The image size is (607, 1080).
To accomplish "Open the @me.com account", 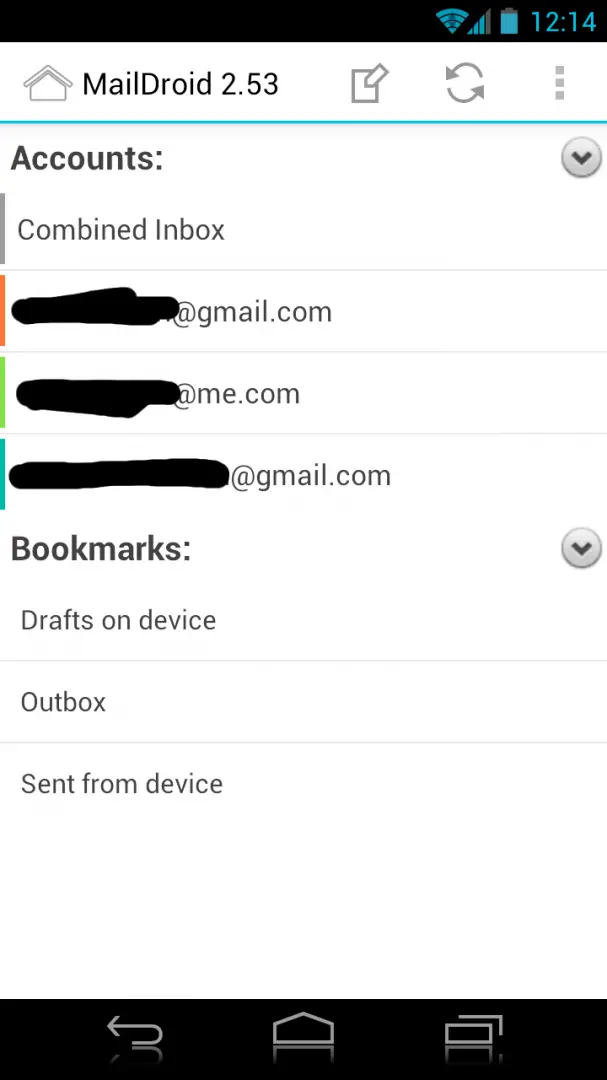I will pos(303,393).
